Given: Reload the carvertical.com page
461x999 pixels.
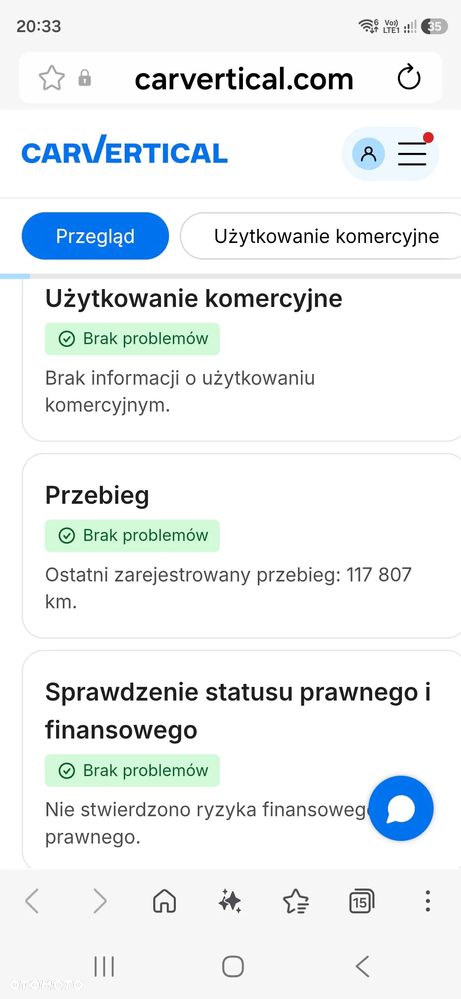Looking at the screenshot, I should coord(409,78).
